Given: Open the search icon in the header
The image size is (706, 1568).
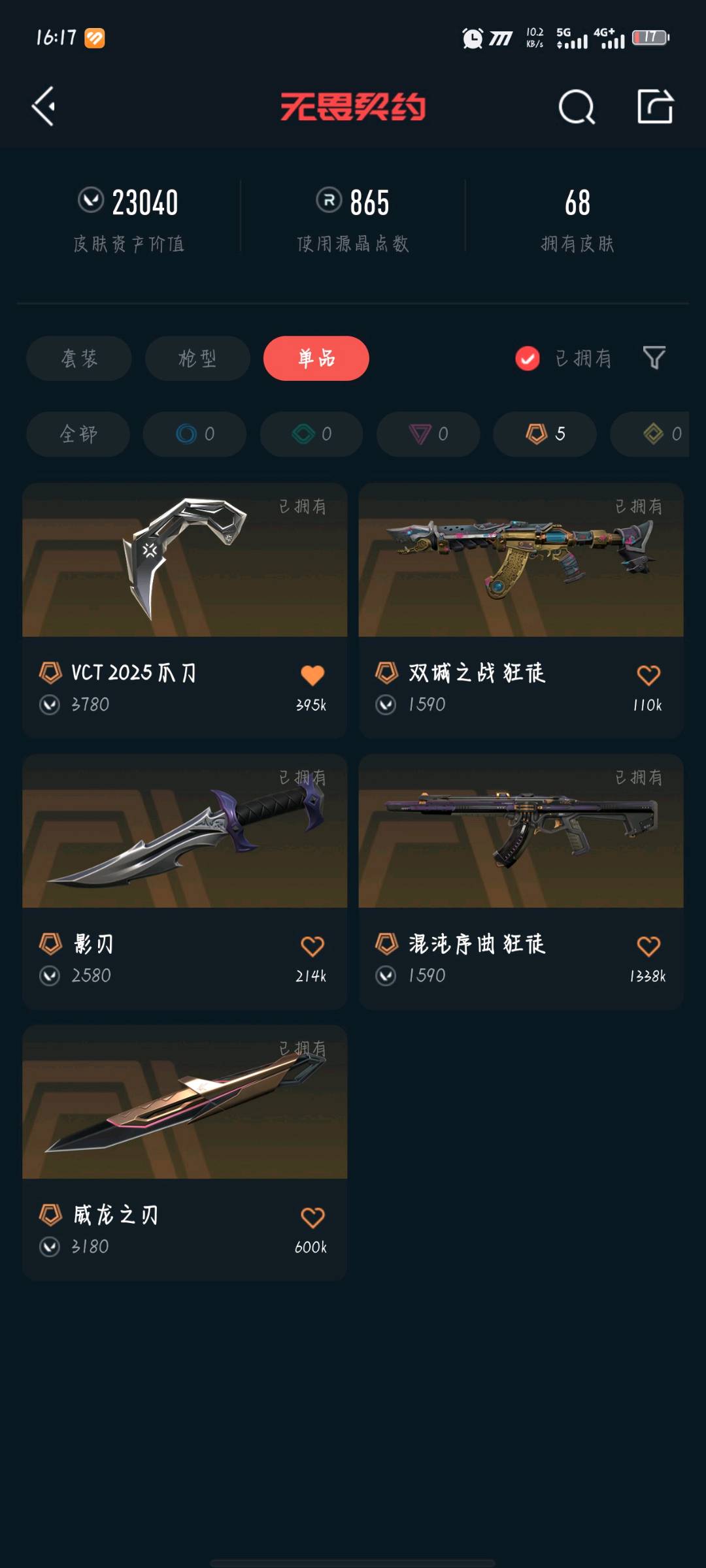Looking at the screenshot, I should click(x=577, y=106).
